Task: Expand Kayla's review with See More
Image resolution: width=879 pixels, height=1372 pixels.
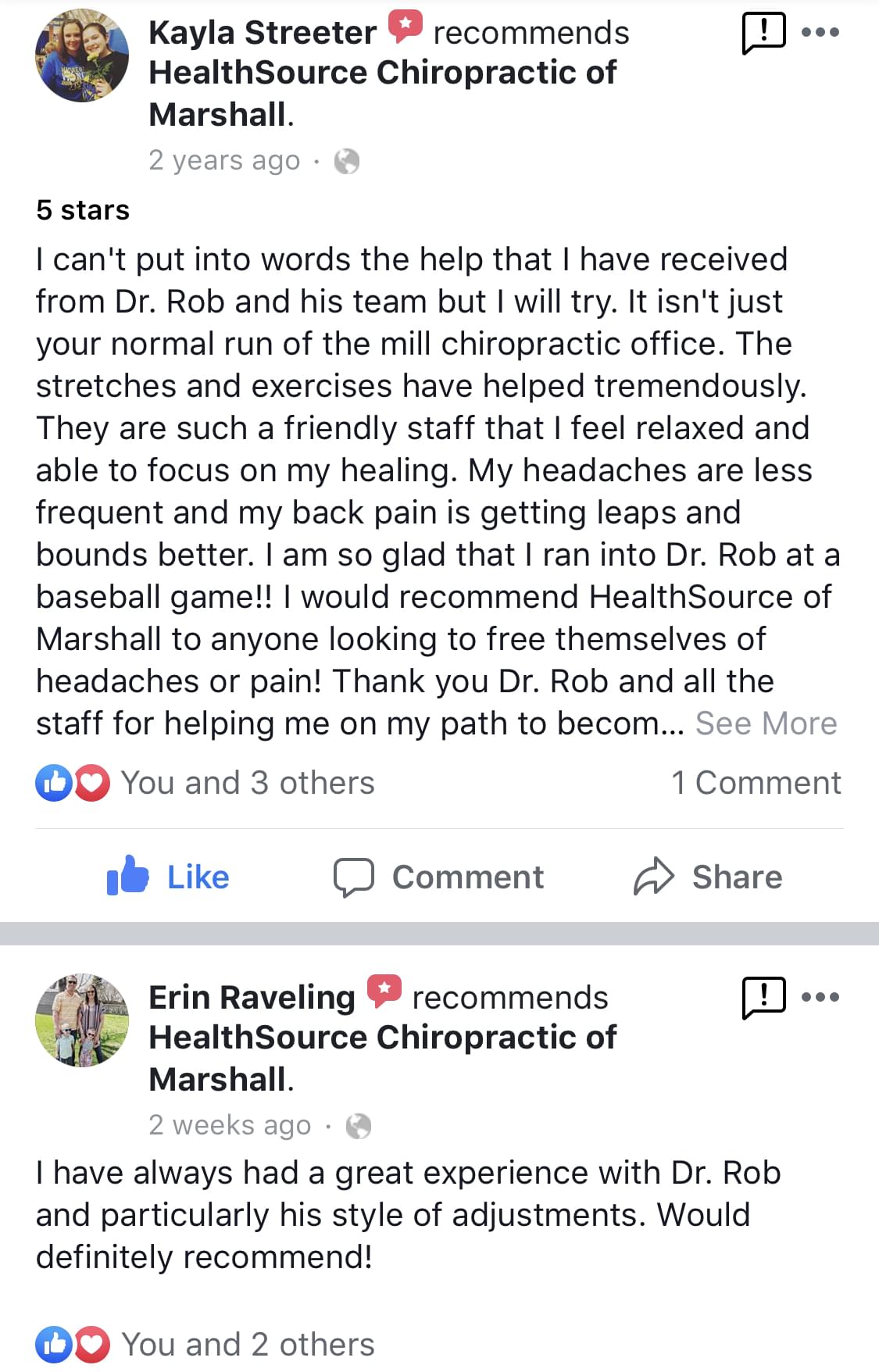Action: [x=766, y=724]
